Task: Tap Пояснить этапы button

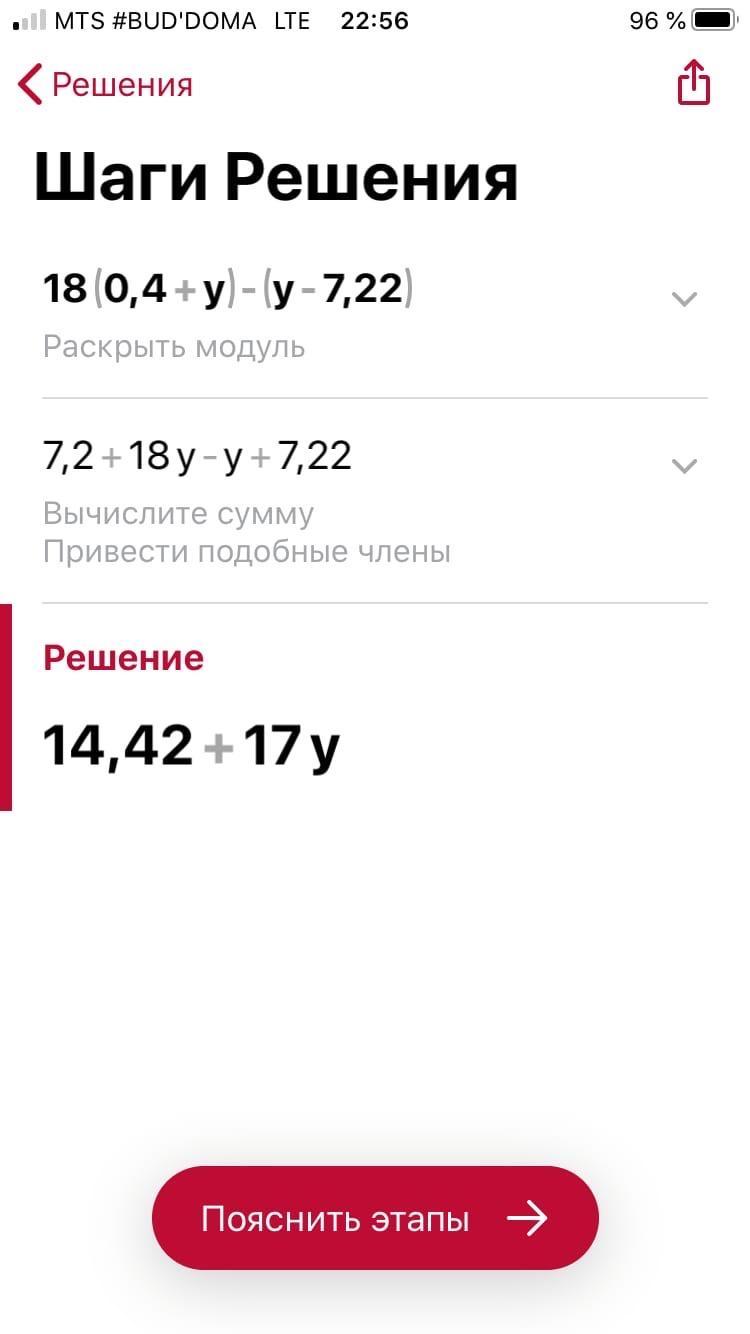Action: coord(375,1218)
